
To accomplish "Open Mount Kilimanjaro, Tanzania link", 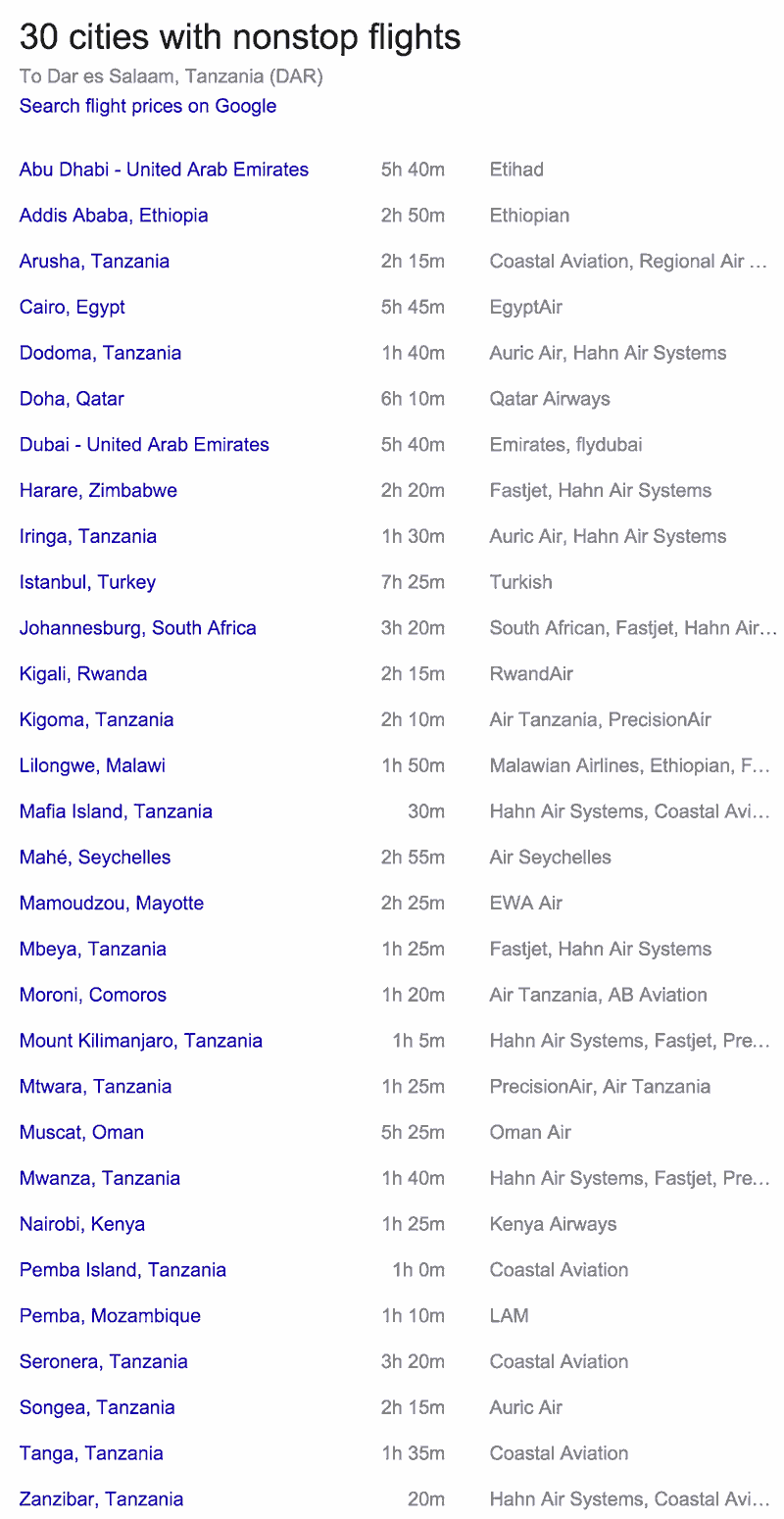I will tap(141, 1041).
